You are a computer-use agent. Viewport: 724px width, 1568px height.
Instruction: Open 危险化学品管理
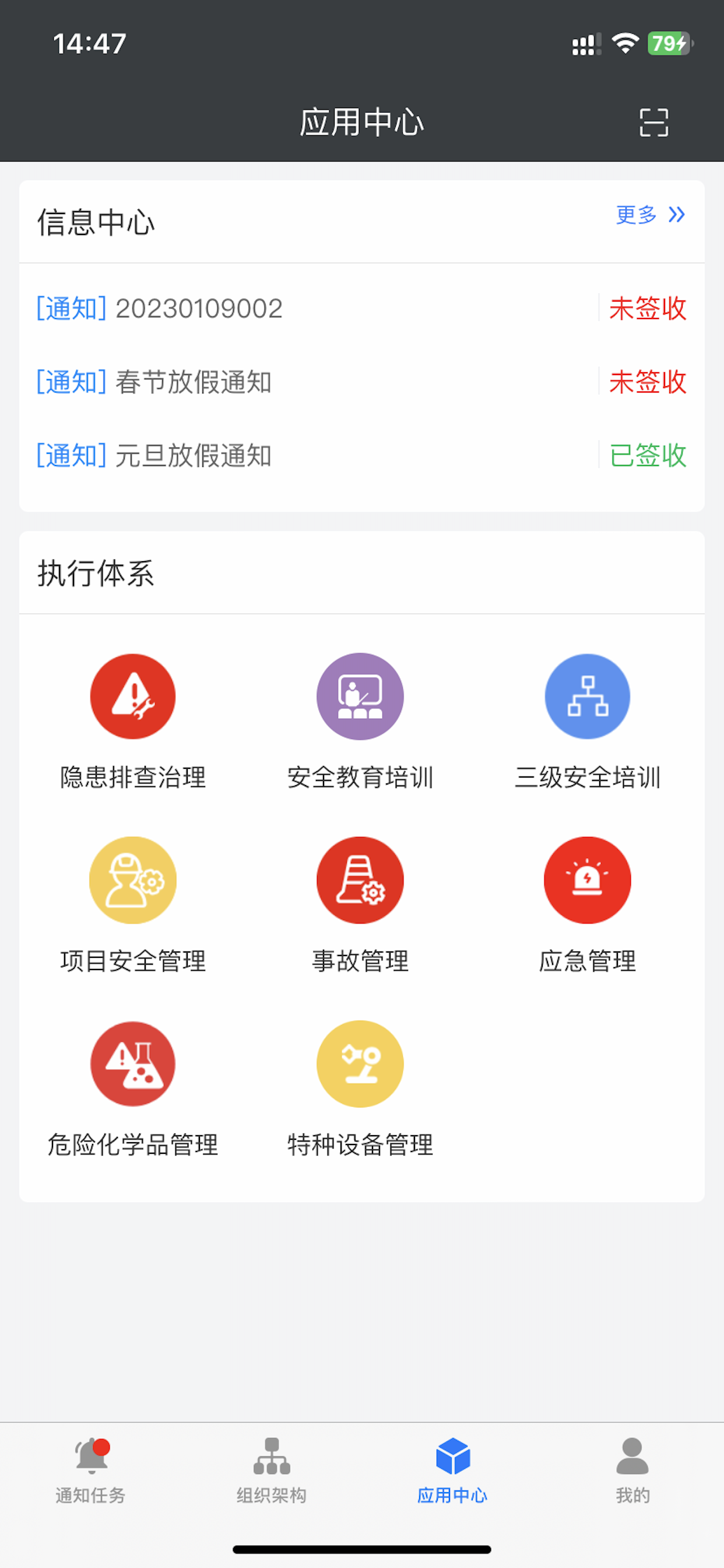pos(133,1090)
